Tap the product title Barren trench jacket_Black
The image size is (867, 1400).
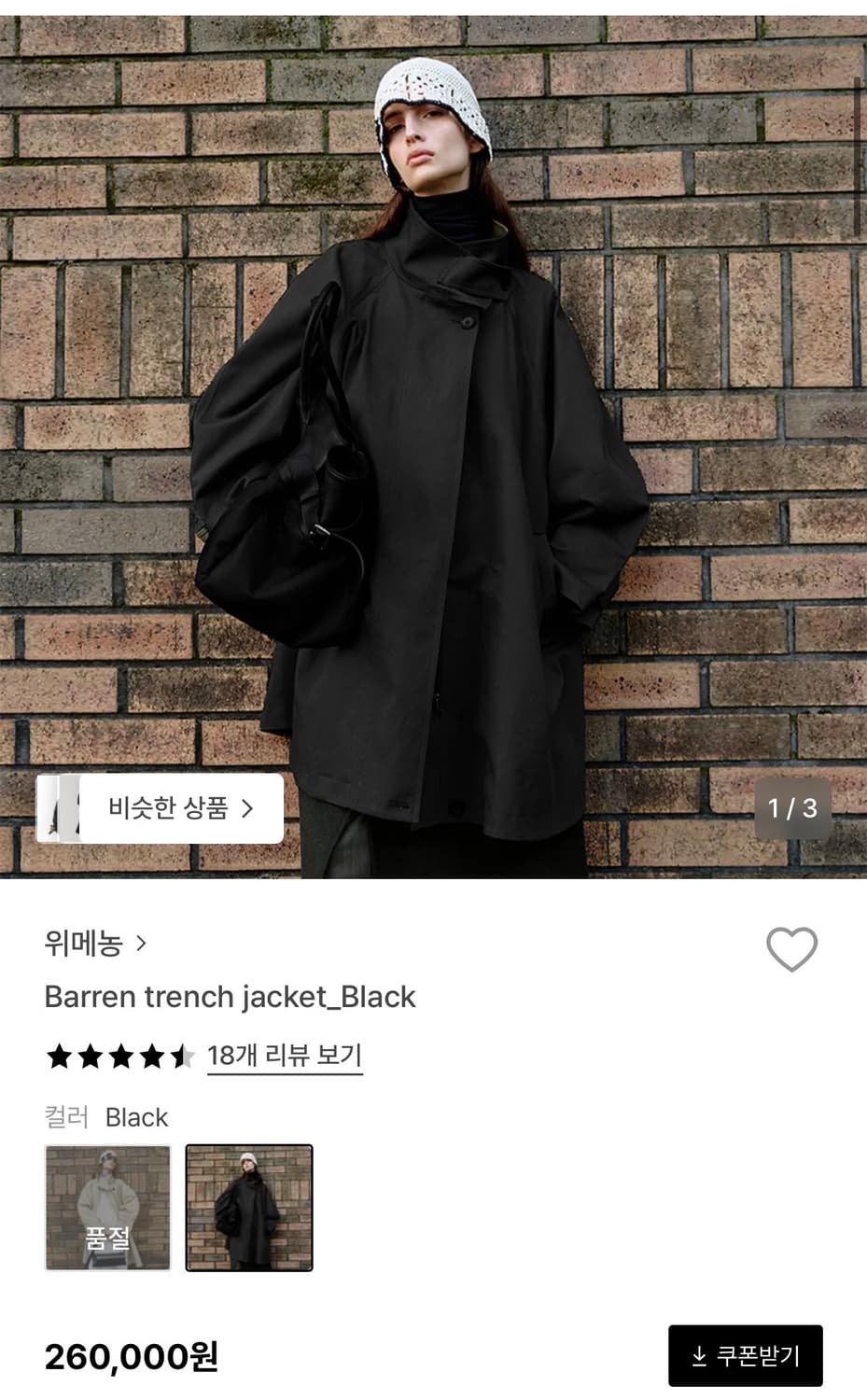click(231, 997)
